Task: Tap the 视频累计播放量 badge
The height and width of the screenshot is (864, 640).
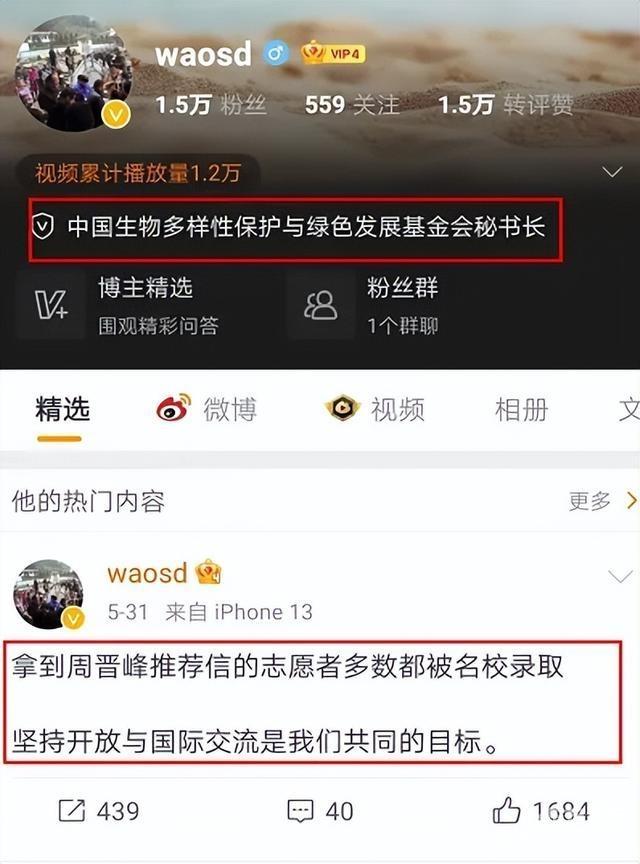Action: (x=138, y=173)
